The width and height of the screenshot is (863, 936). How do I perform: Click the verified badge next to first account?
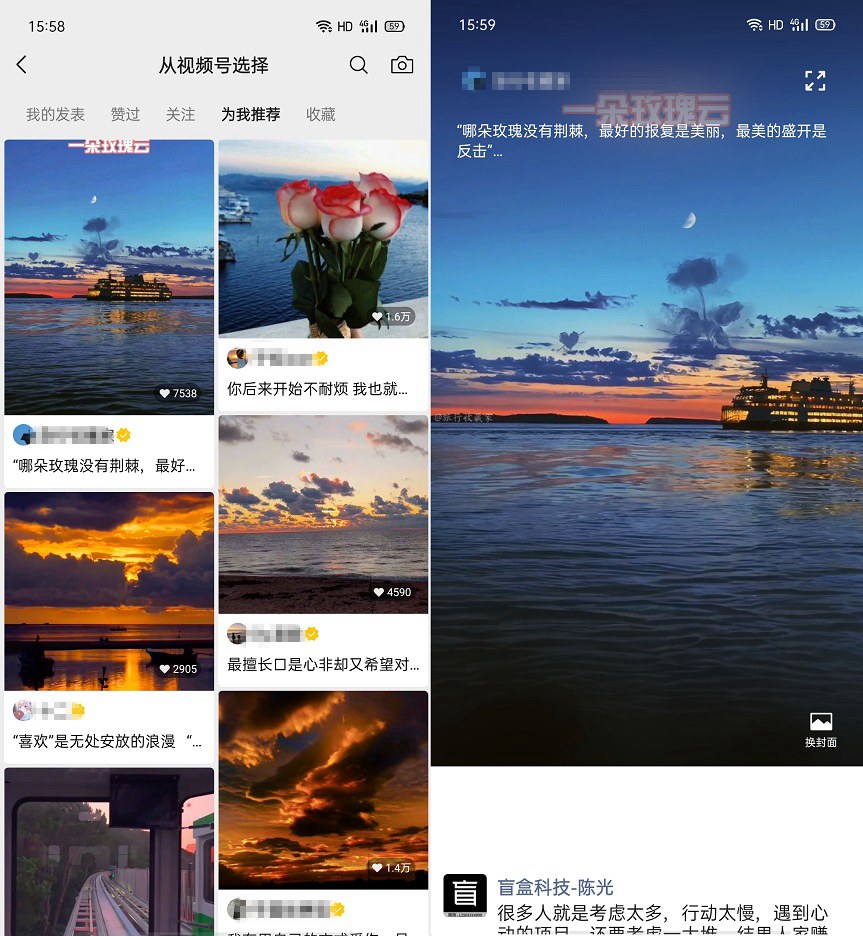point(125,434)
